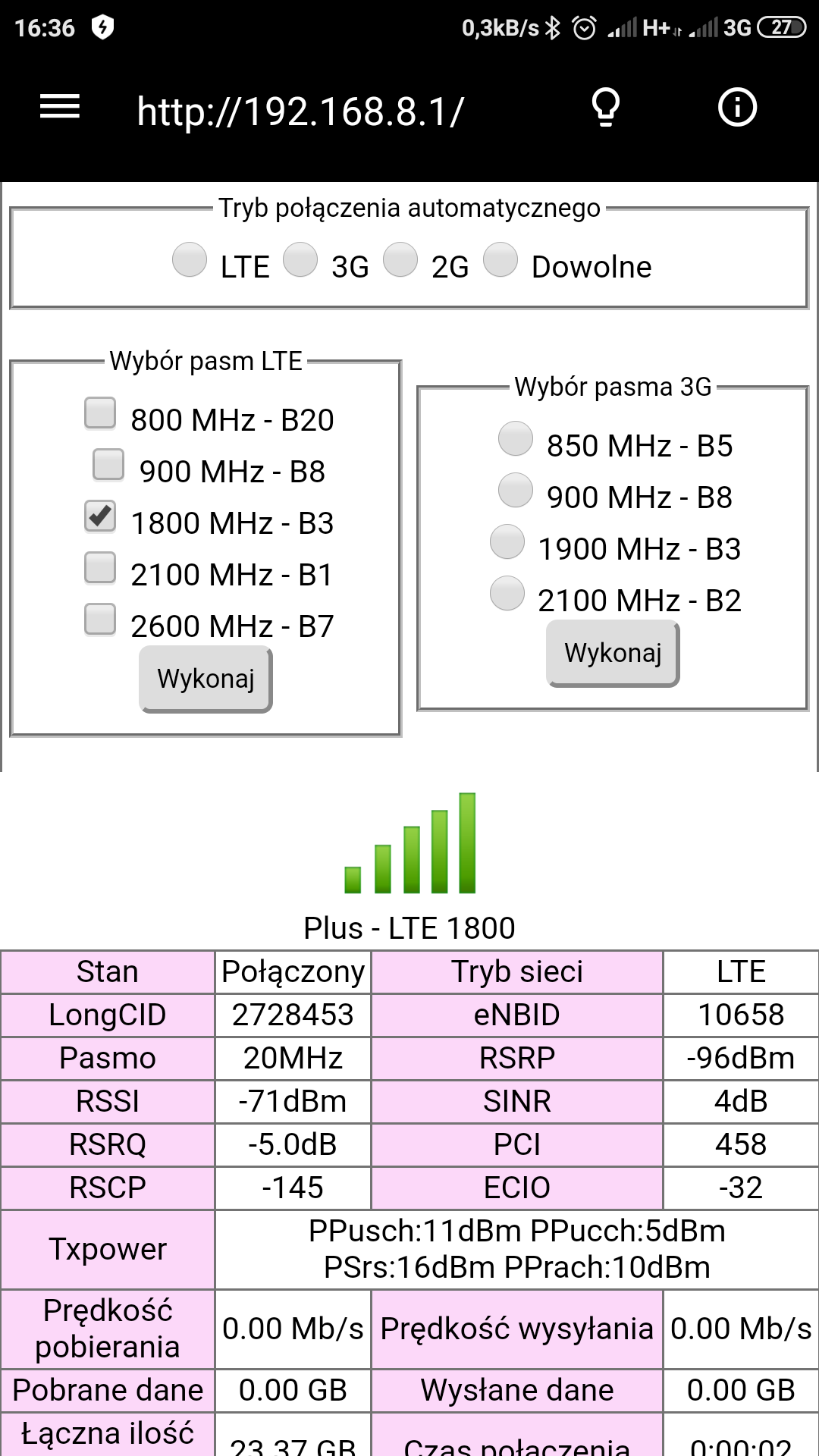Select 3G band 850 MHz - B5
Viewport: 819px width, 1456px height.
[x=516, y=438]
